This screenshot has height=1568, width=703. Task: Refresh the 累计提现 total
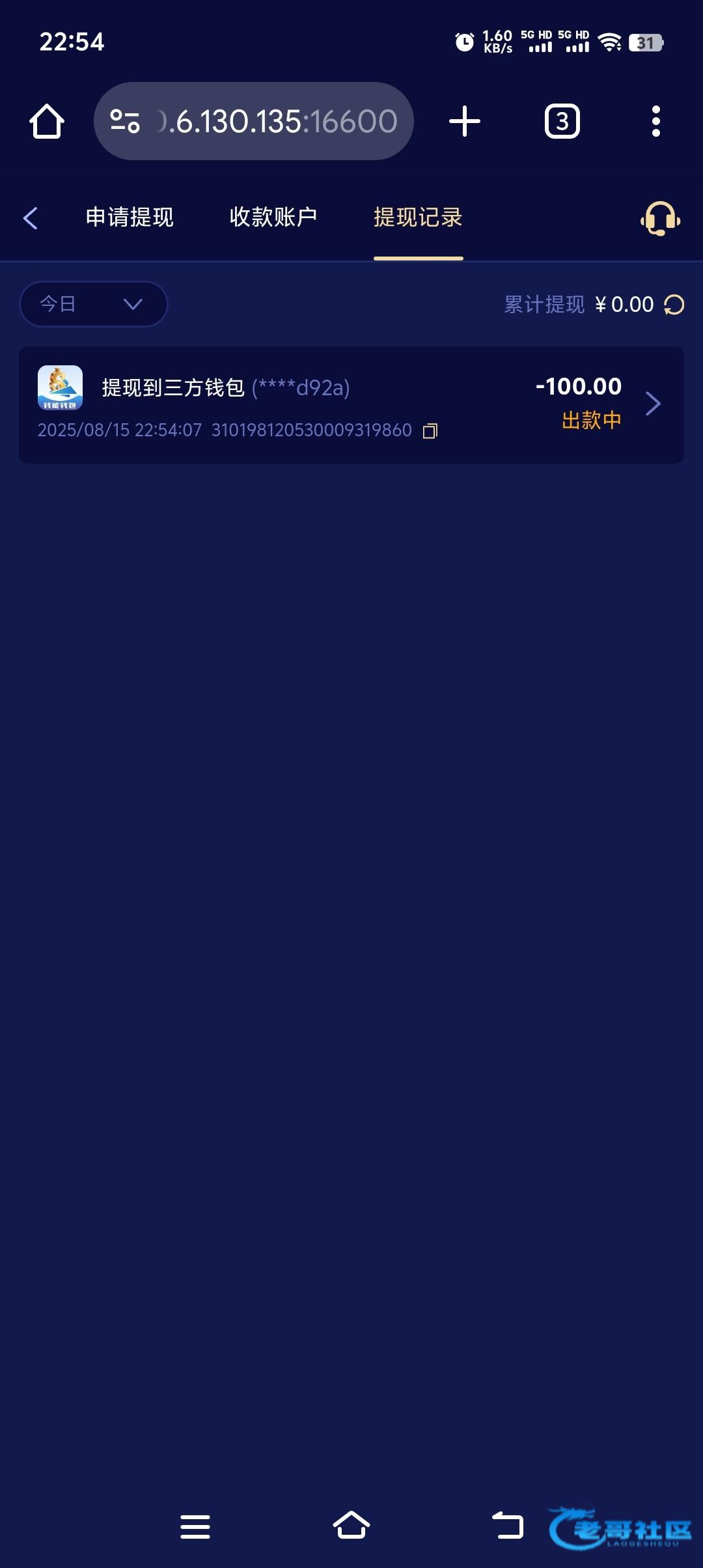coord(674,305)
